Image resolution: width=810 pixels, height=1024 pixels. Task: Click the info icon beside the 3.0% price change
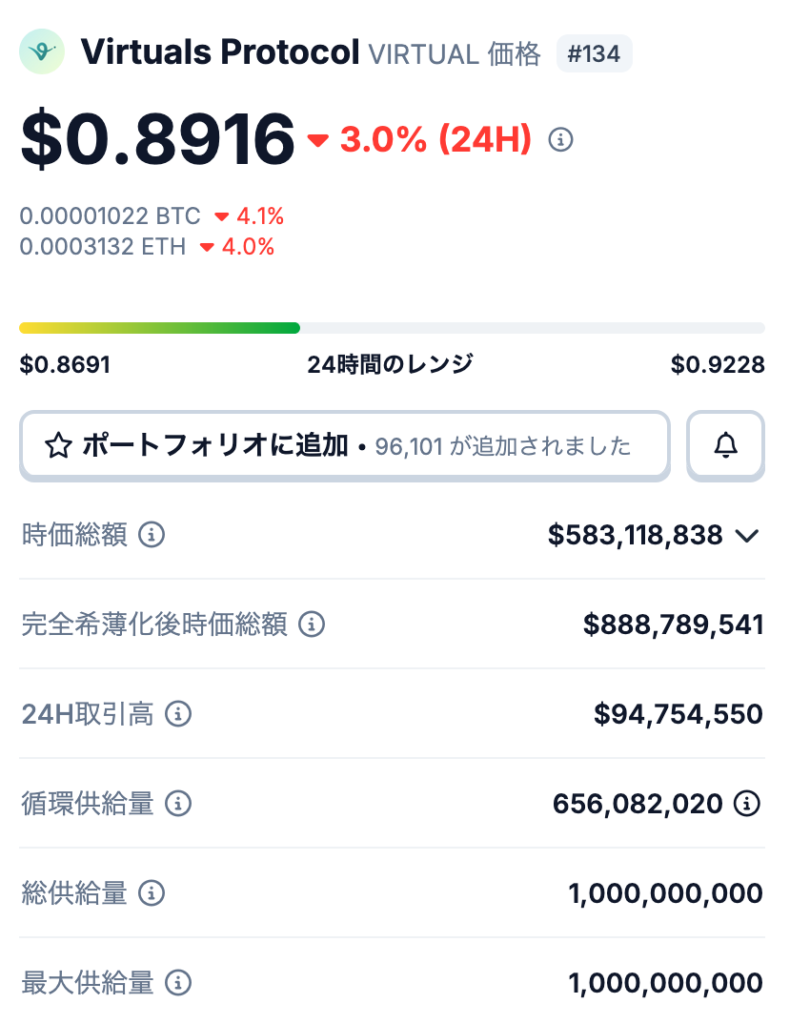click(562, 140)
